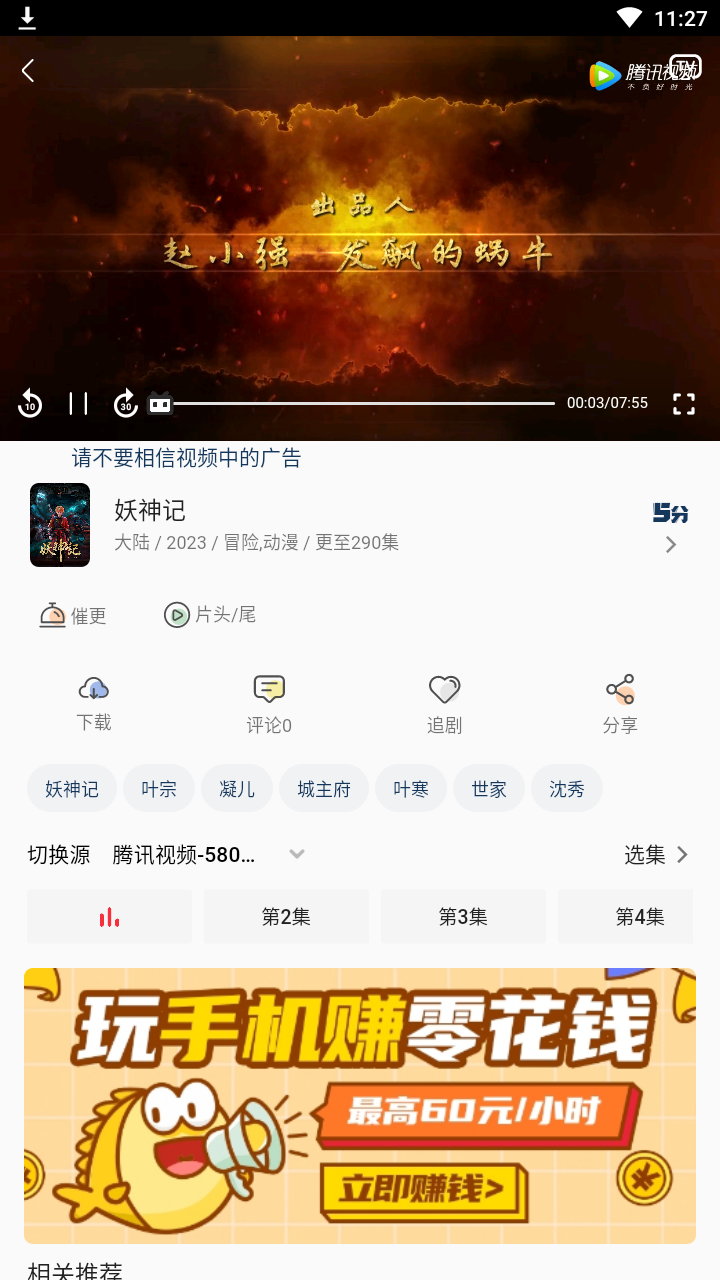720x1280 pixels.
Task: Toggle the danmaku subtitle switch in player
Action: [159, 403]
